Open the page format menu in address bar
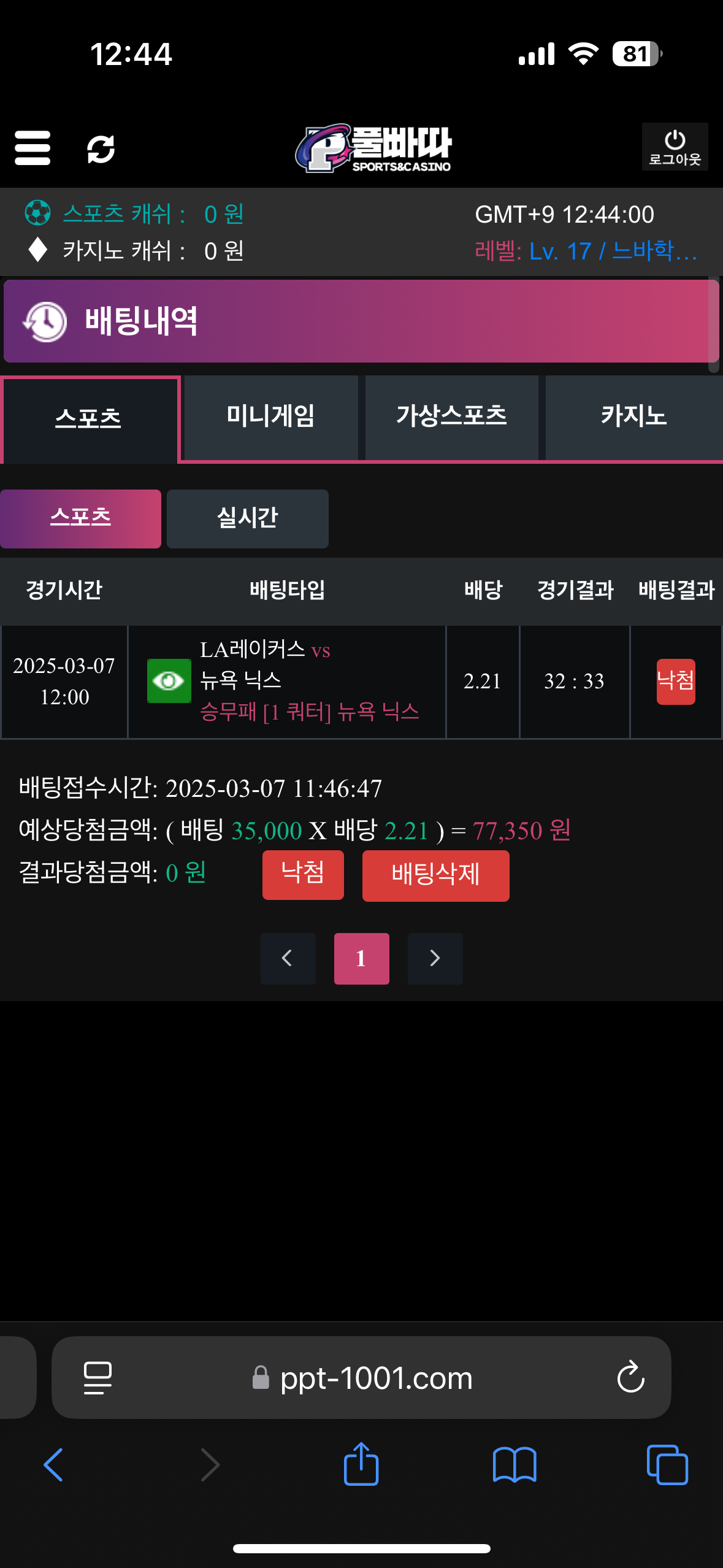 click(x=98, y=1378)
